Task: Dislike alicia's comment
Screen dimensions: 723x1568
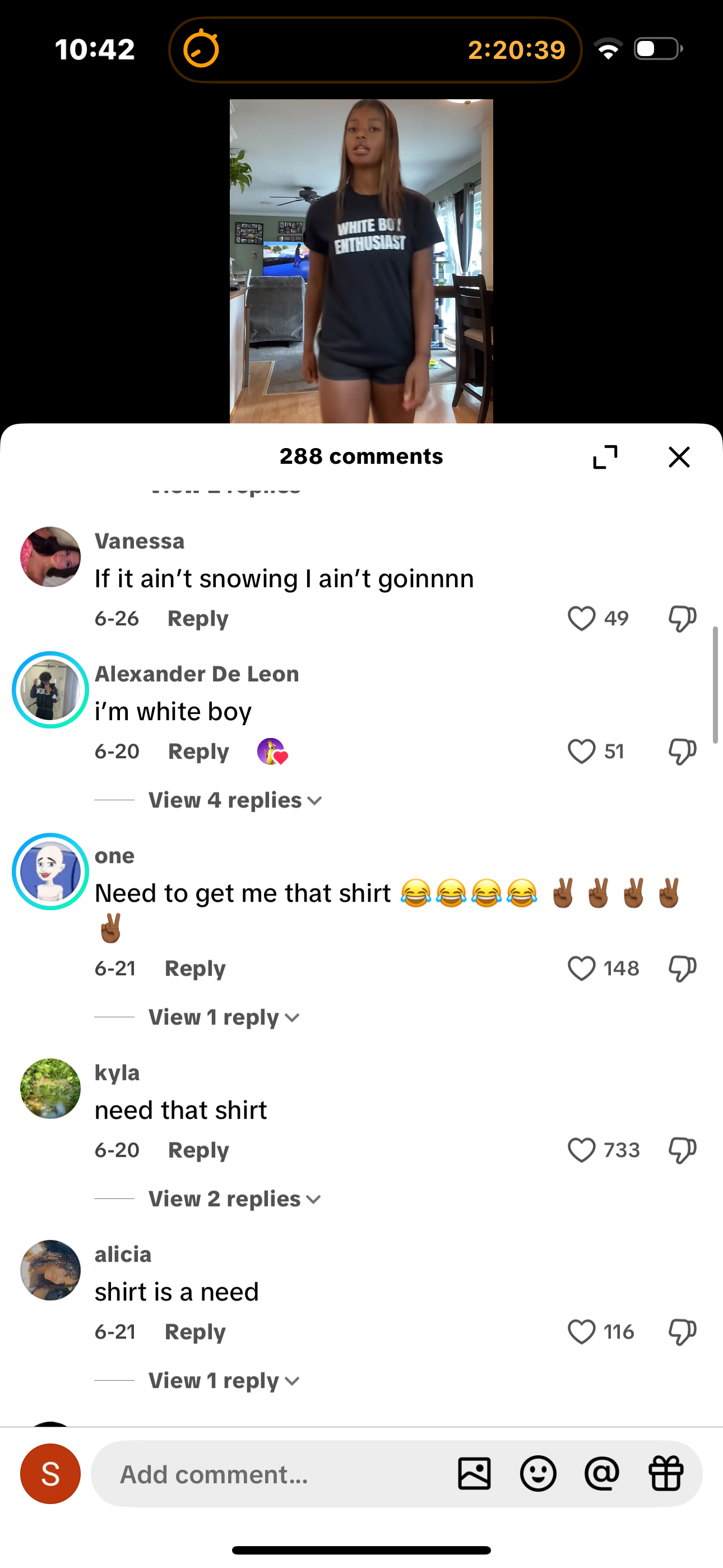Action: [682, 1332]
